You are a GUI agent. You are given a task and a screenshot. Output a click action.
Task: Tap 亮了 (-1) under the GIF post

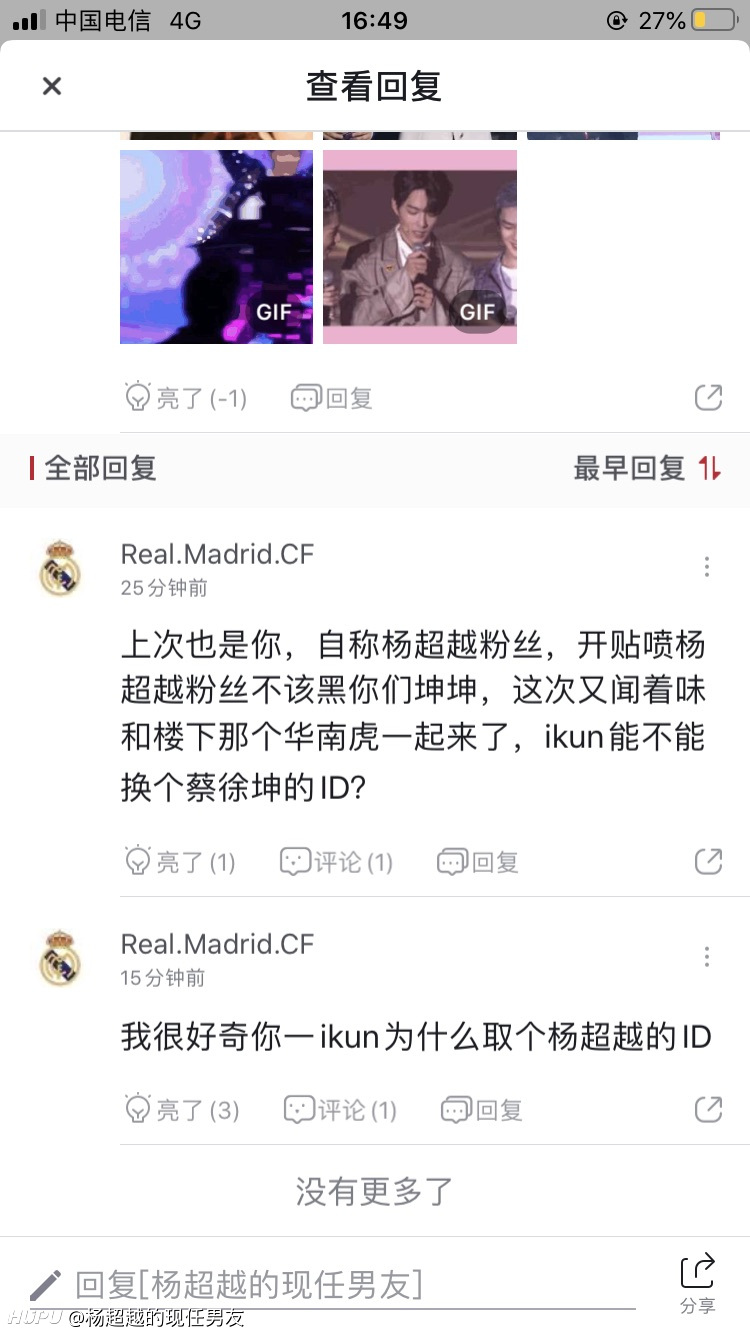(185, 398)
